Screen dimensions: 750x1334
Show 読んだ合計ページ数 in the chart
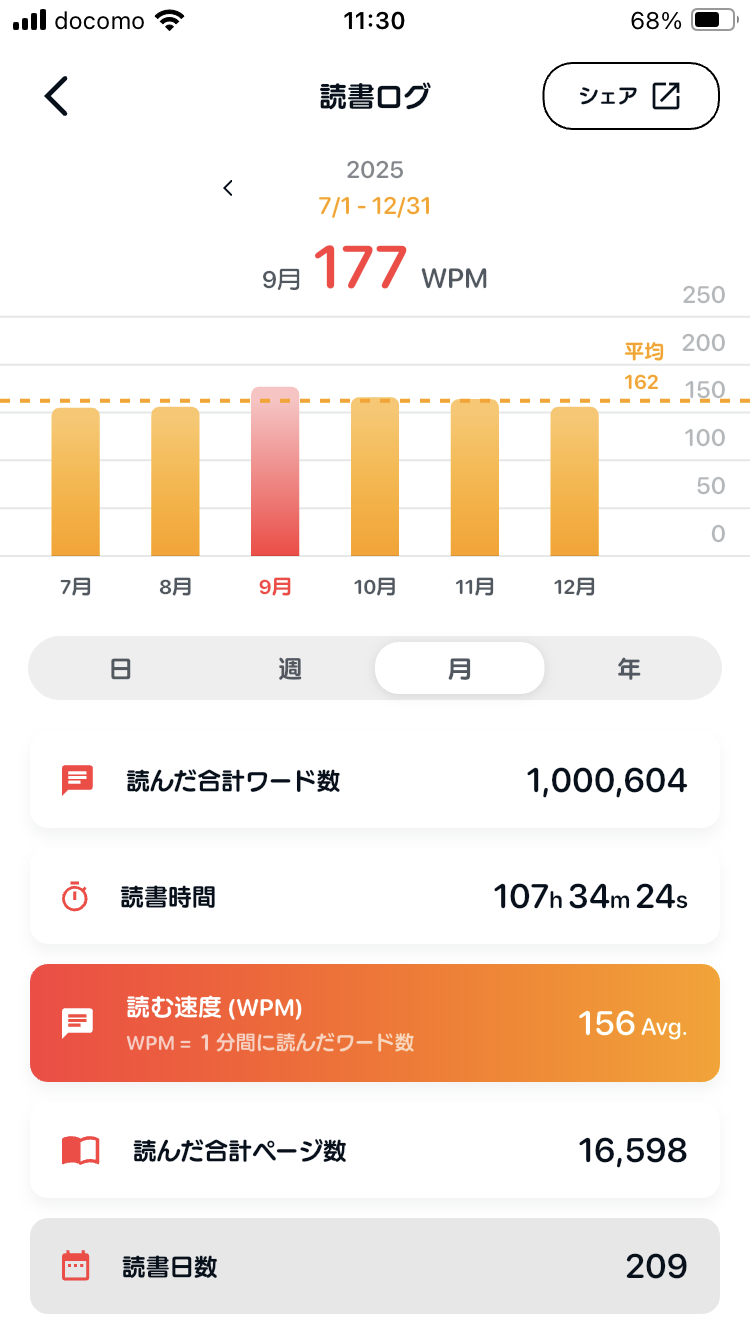tap(375, 1151)
